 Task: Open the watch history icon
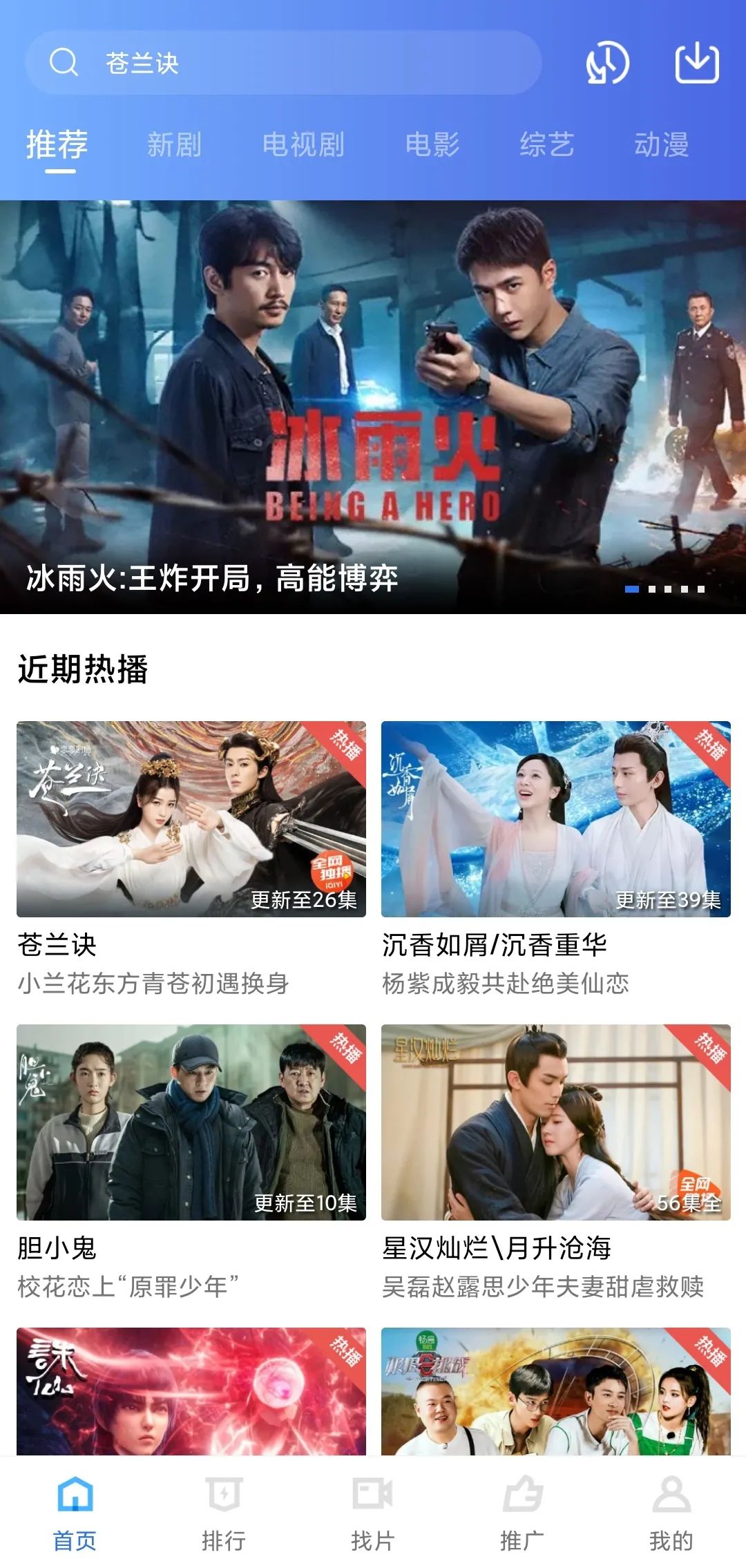607,64
